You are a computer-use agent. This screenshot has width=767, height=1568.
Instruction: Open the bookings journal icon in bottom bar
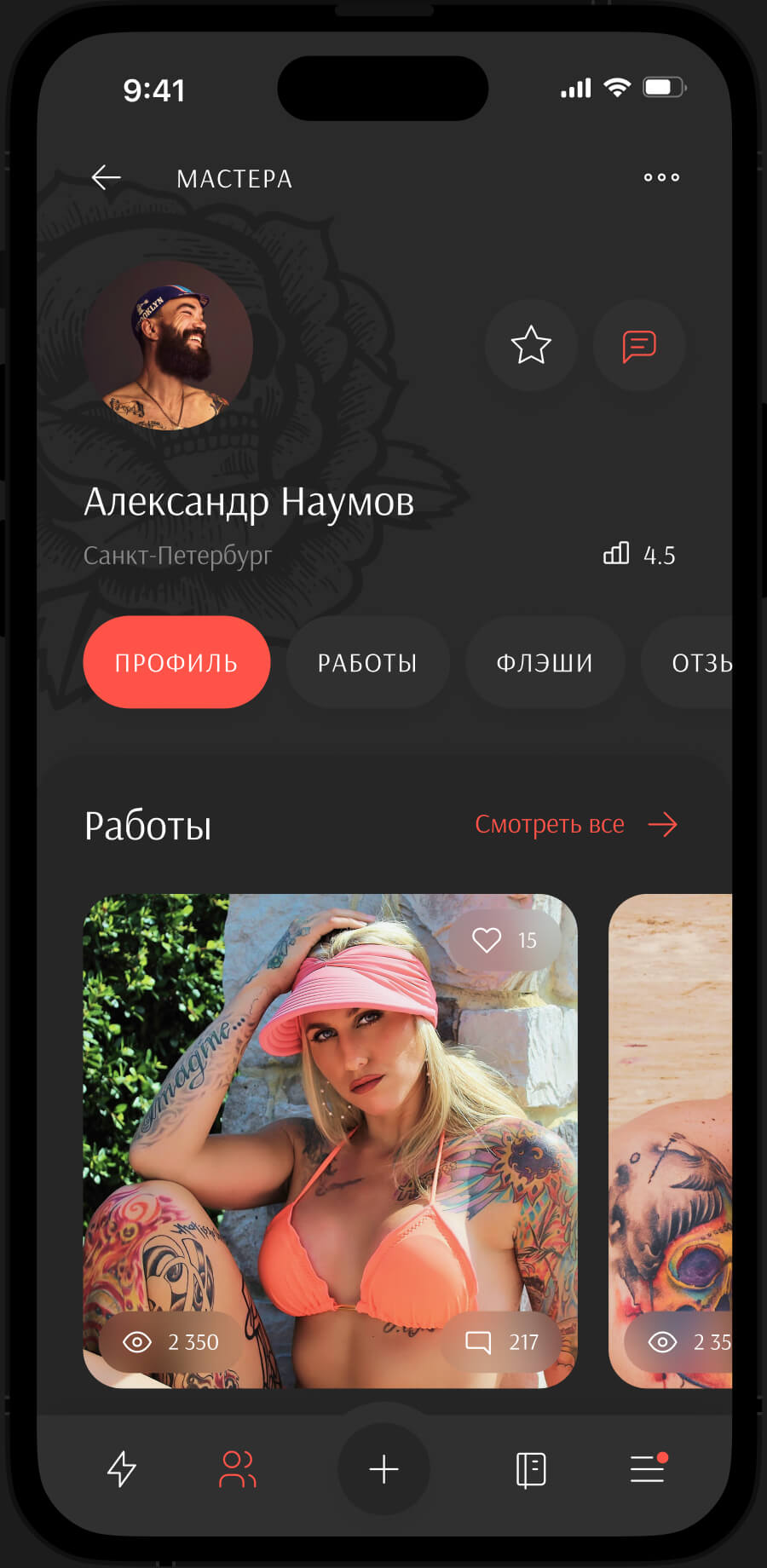tap(528, 1469)
